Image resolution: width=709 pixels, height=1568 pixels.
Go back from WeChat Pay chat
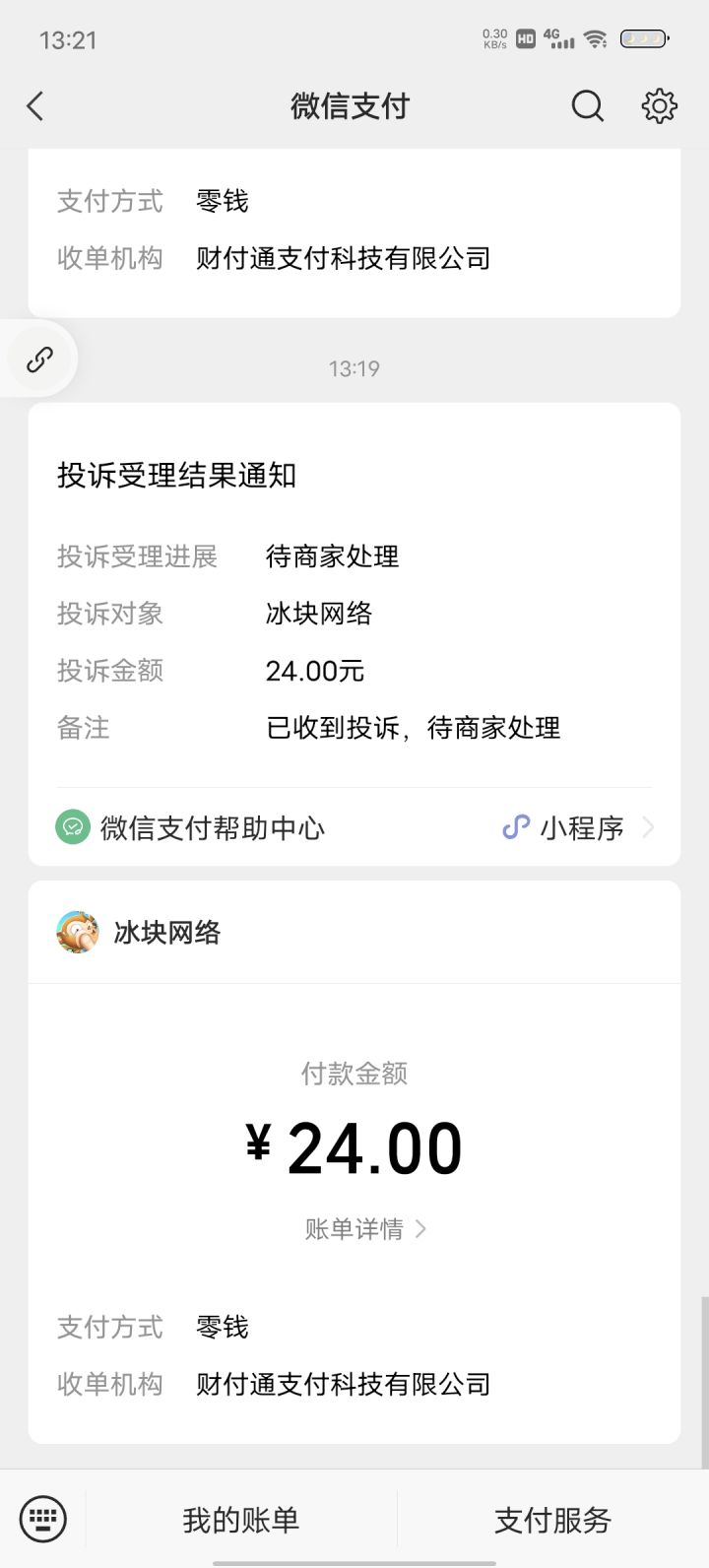click(x=35, y=106)
